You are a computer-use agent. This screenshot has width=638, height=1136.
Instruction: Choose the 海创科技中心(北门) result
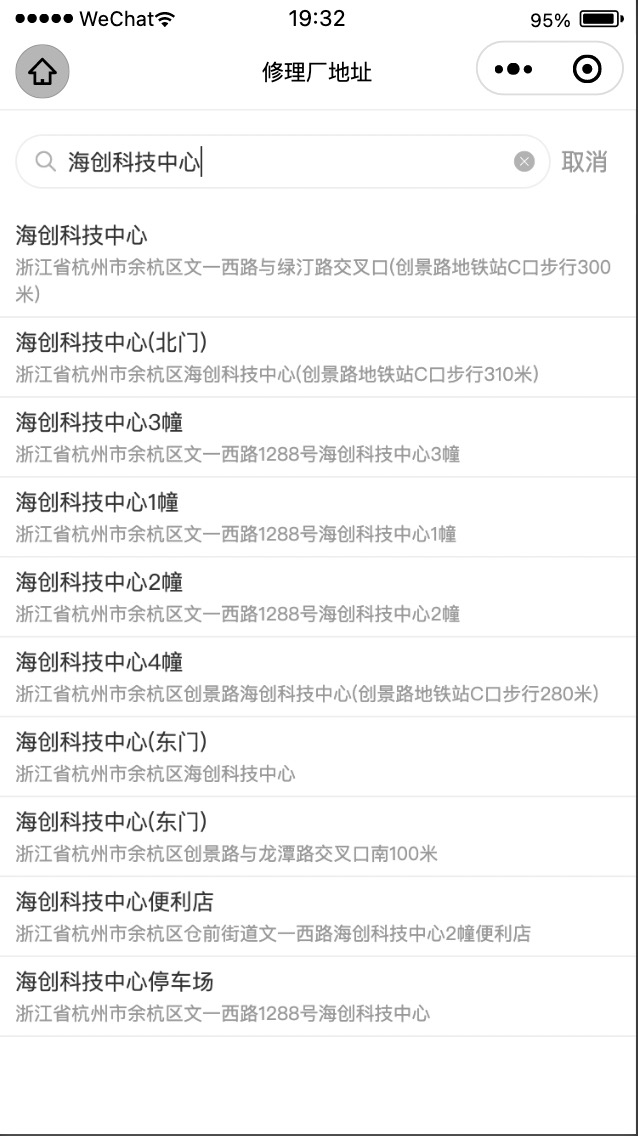tap(318, 357)
